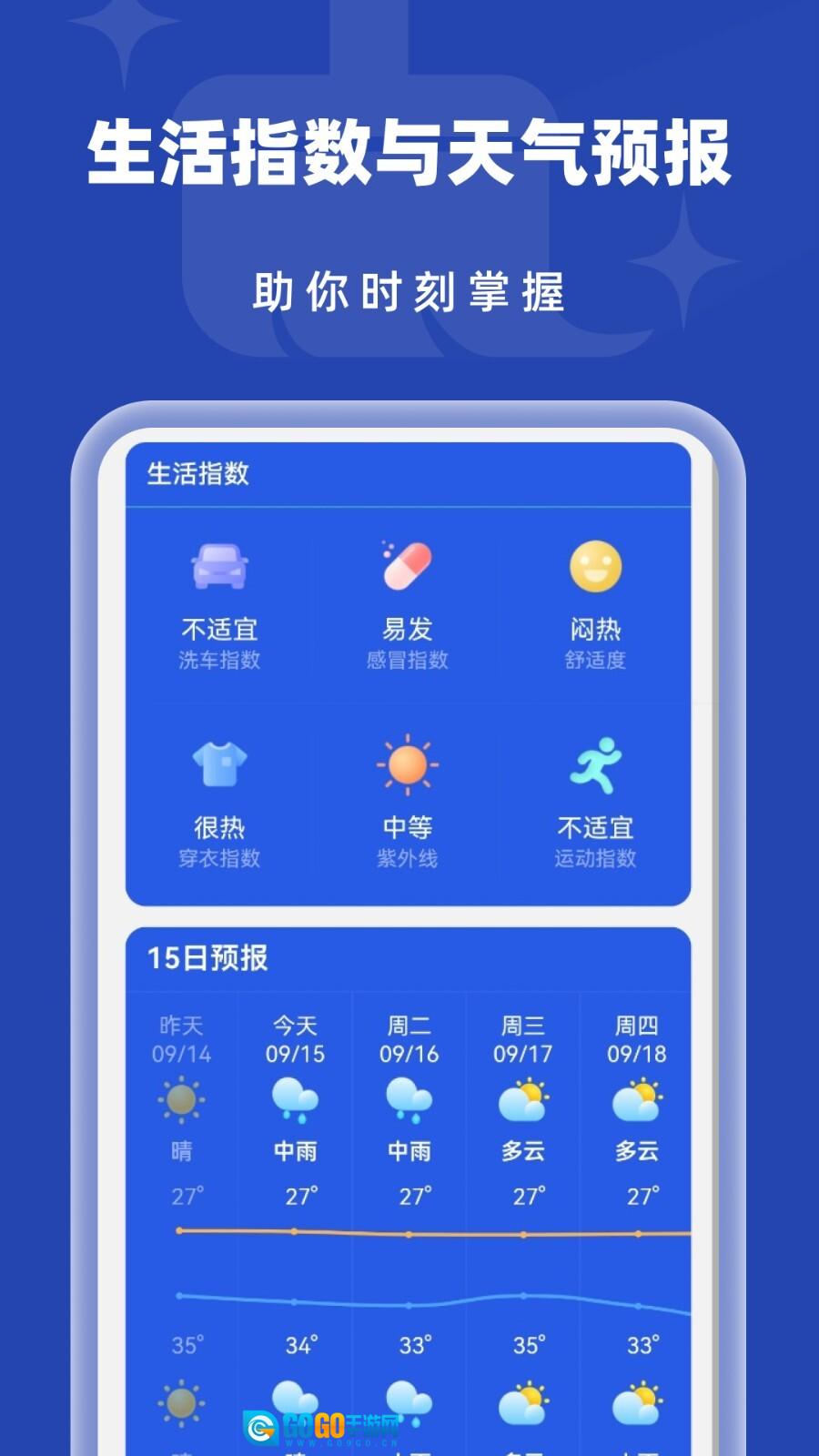Click today's point on the temperature curve
The width and height of the screenshot is (819, 1456).
point(294,1232)
